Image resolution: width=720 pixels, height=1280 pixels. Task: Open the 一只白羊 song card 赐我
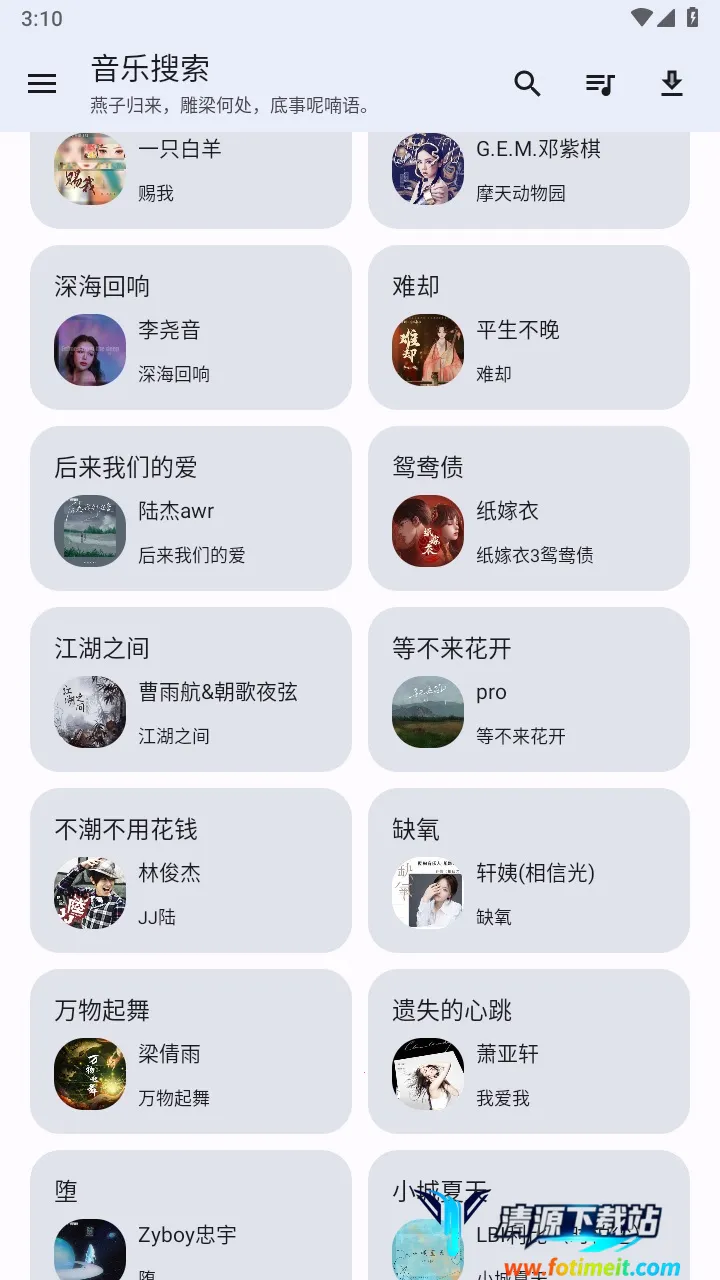(191, 175)
